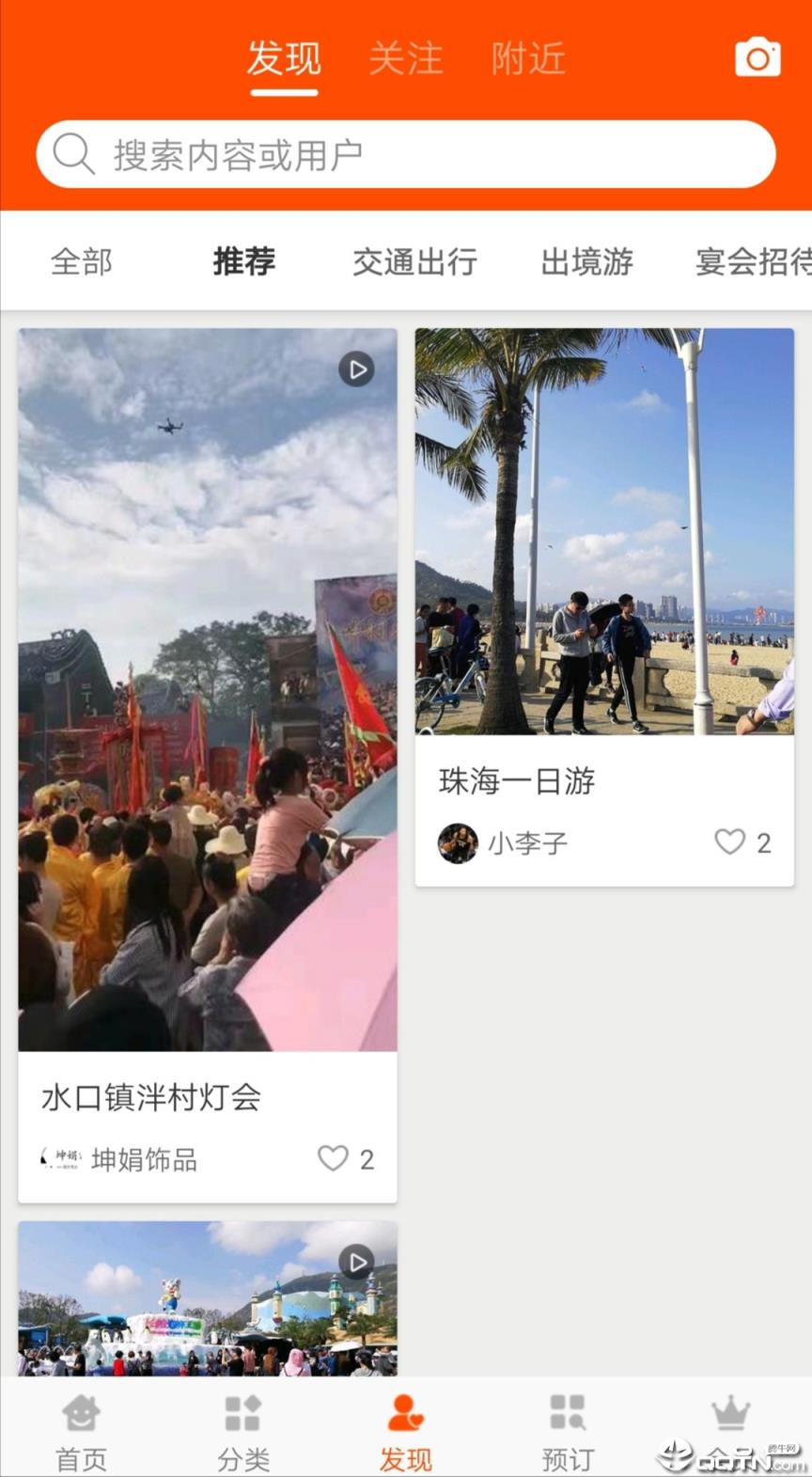Switch to the 关注 tab
Image resolution: width=812 pixels, height=1477 pixels.
click(406, 58)
